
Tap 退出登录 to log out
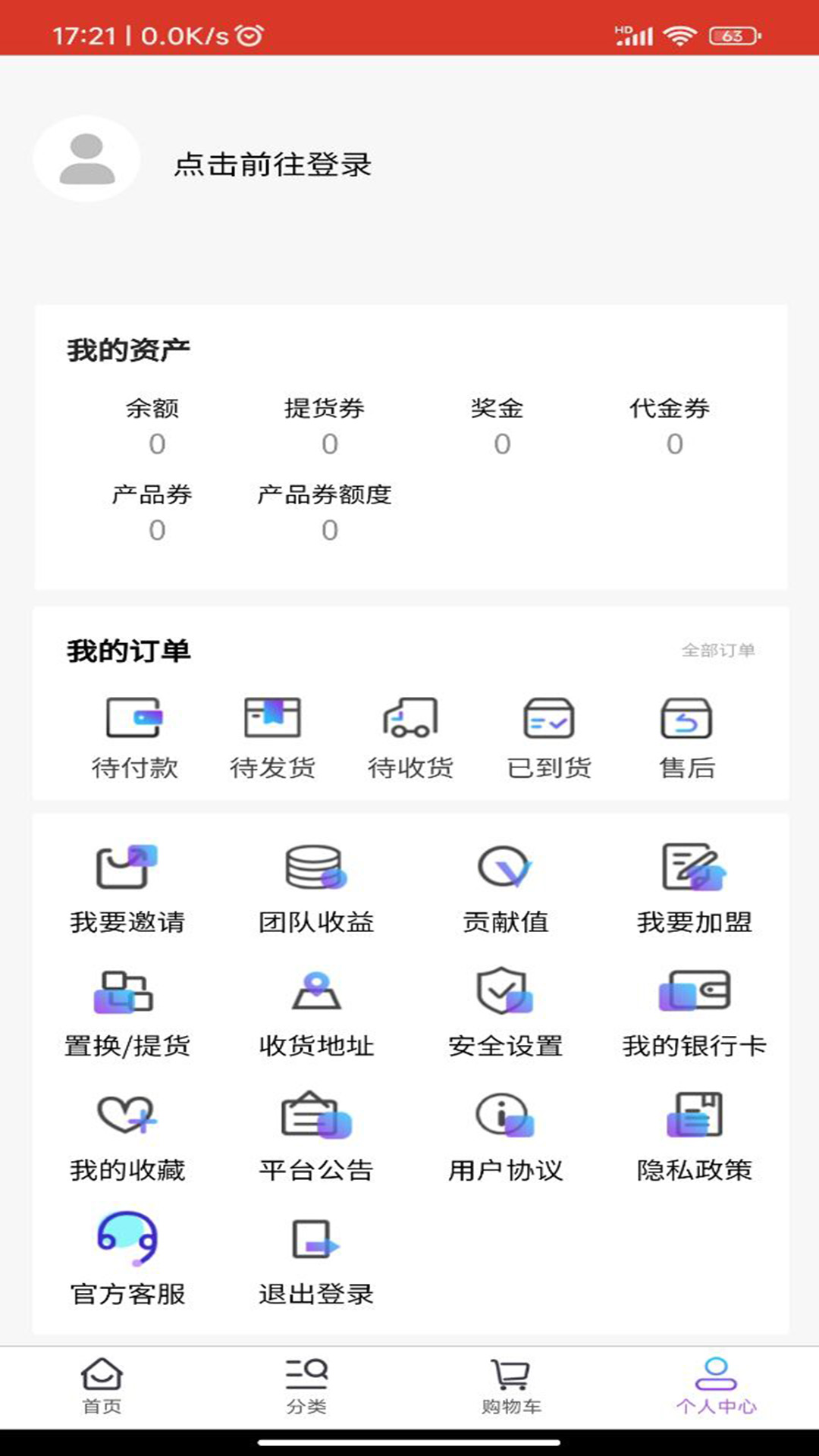316,1262
